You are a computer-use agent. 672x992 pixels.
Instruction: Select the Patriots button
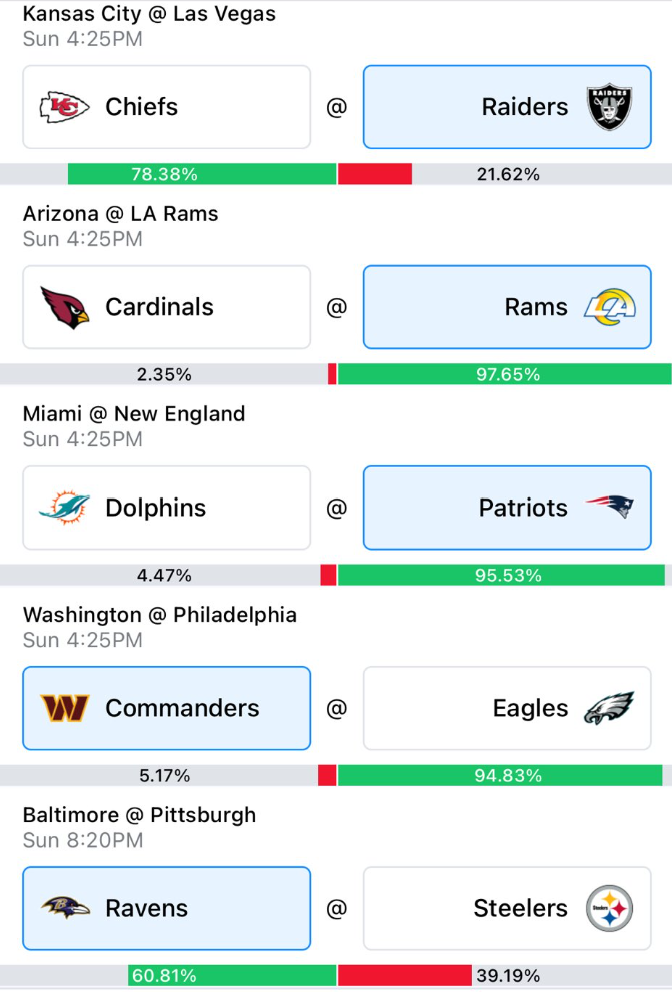tap(507, 508)
